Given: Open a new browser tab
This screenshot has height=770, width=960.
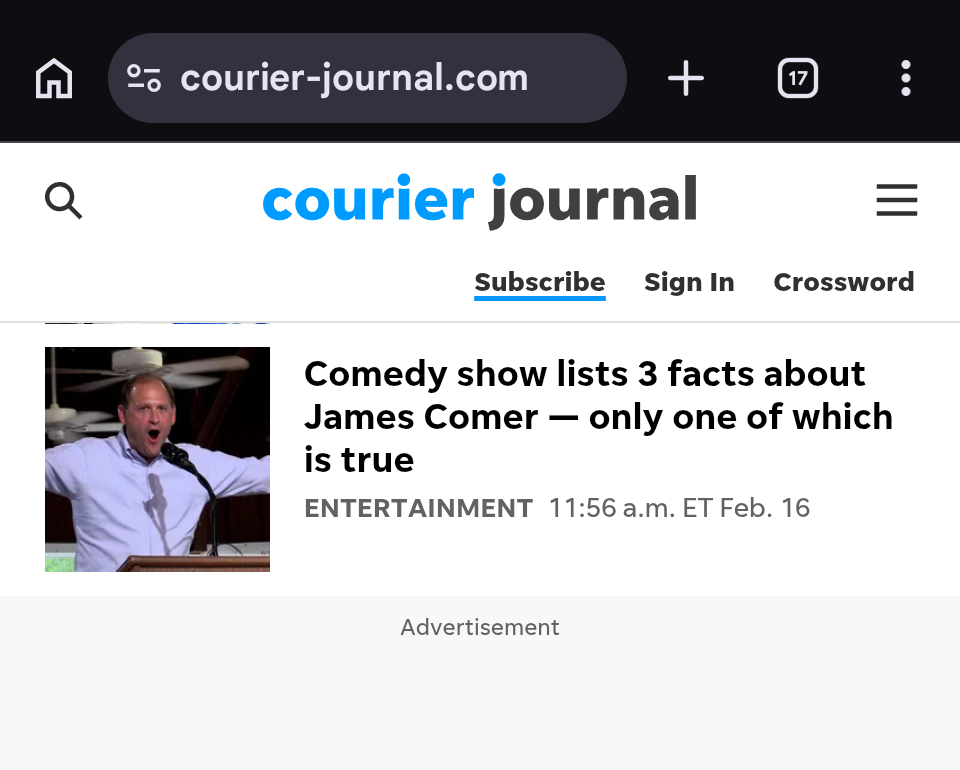Looking at the screenshot, I should [x=686, y=78].
